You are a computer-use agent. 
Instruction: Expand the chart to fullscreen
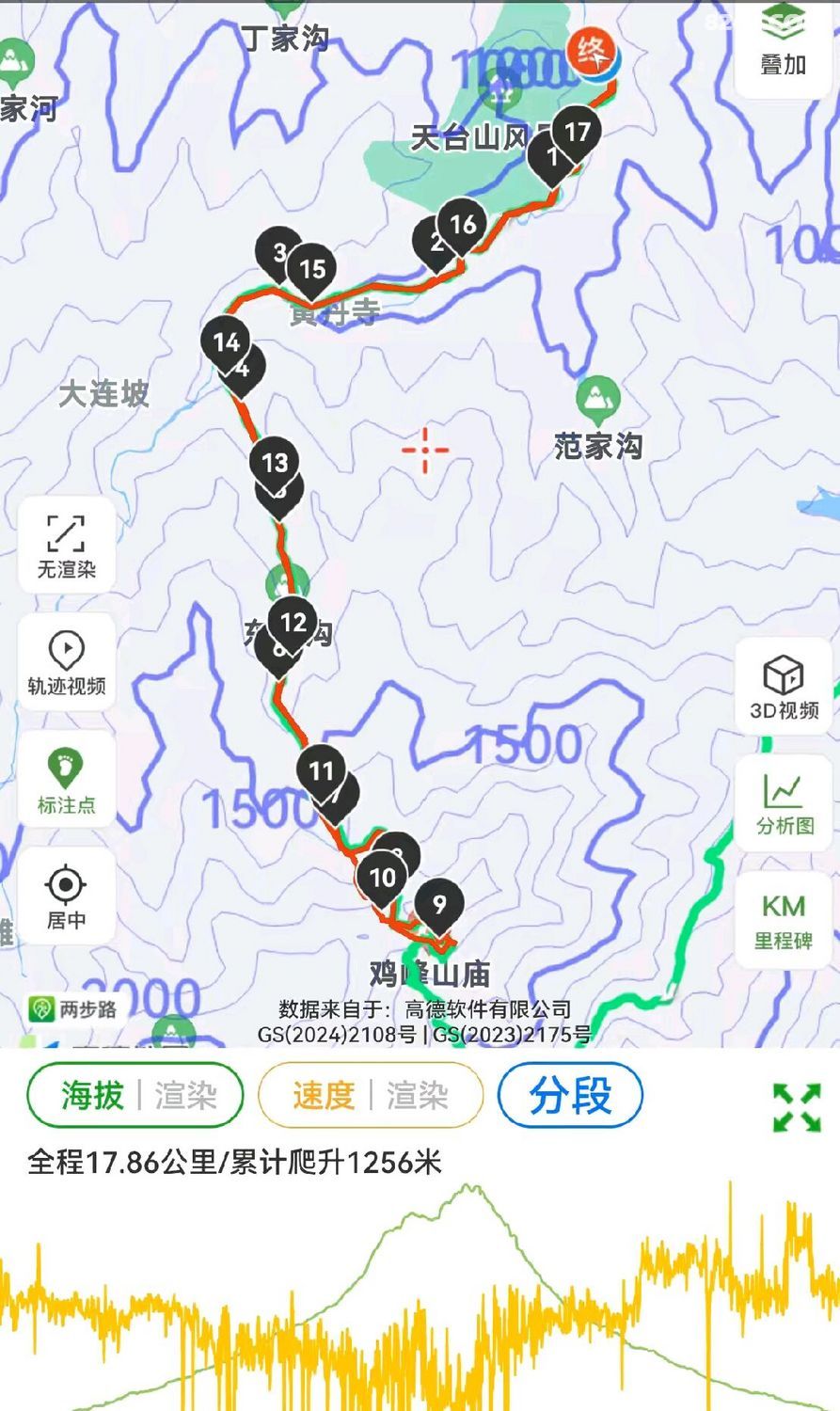tap(796, 1106)
